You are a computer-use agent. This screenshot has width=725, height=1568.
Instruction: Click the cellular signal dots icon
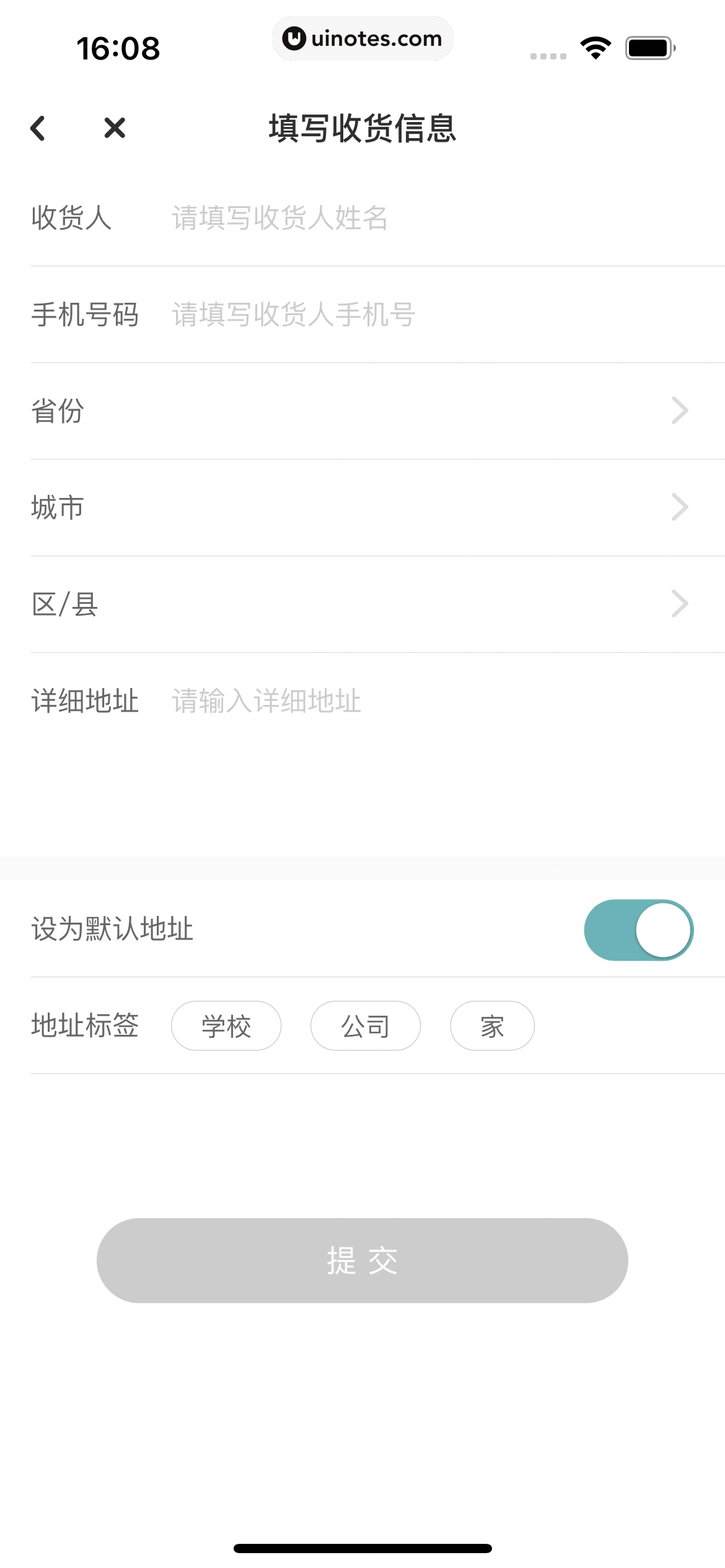[548, 56]
